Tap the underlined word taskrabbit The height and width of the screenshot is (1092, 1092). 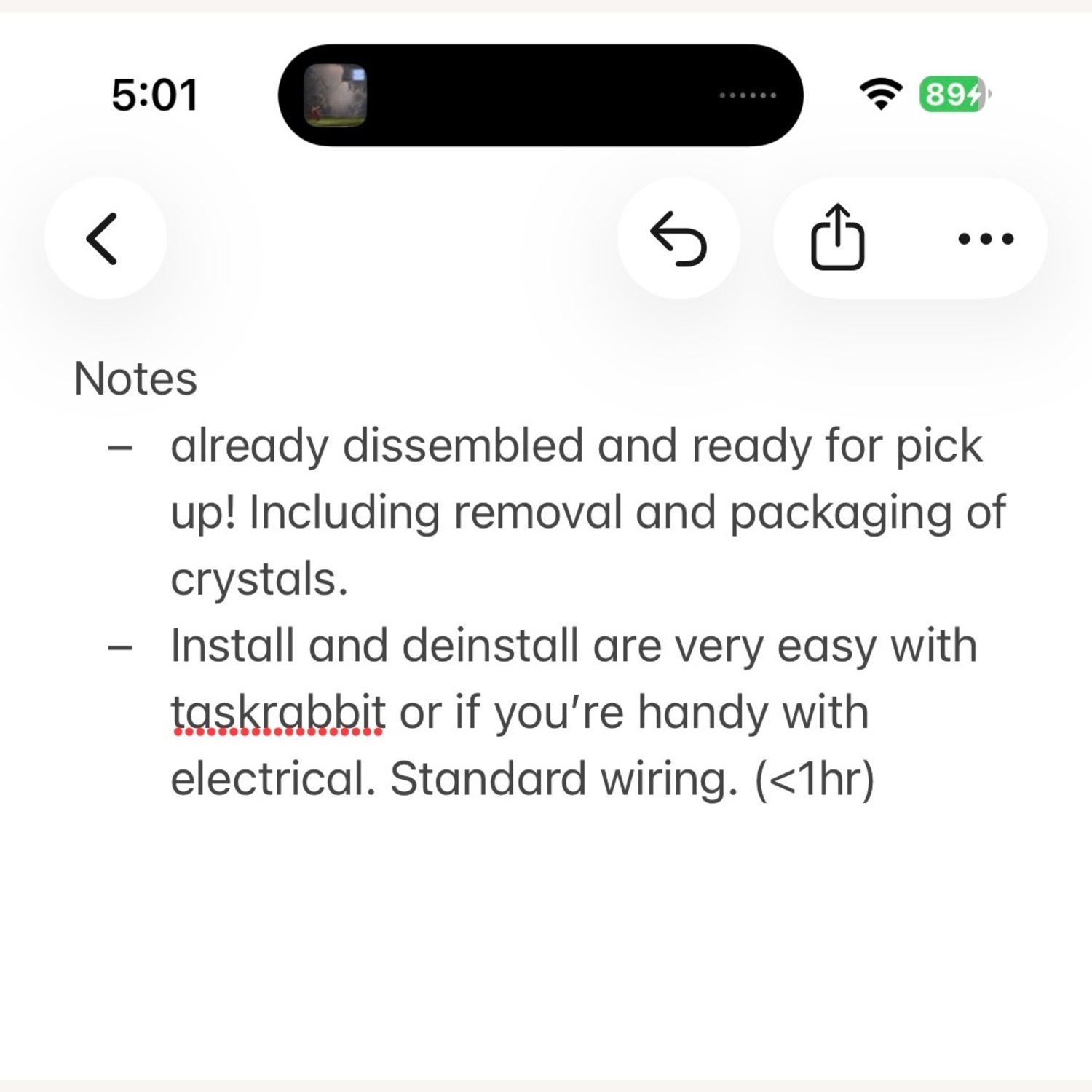point(277,713)
